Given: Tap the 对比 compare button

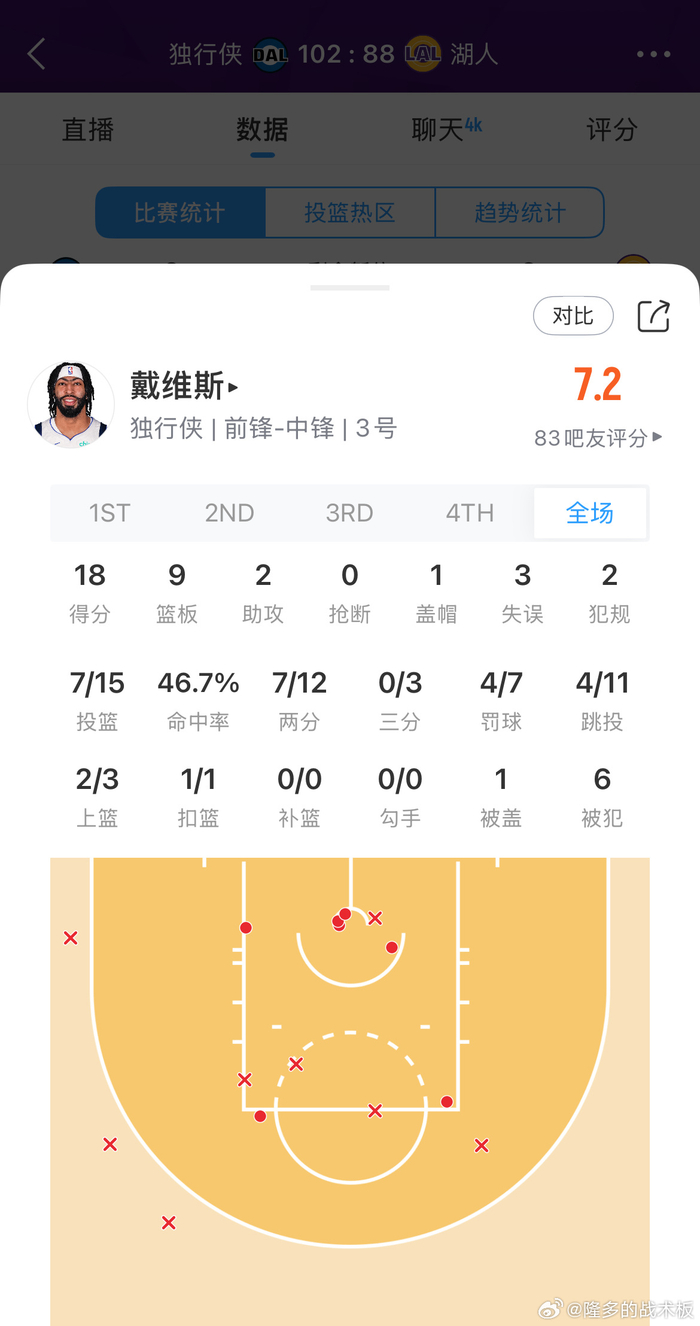Looking at the screenshot, I should tap(573, 316).
